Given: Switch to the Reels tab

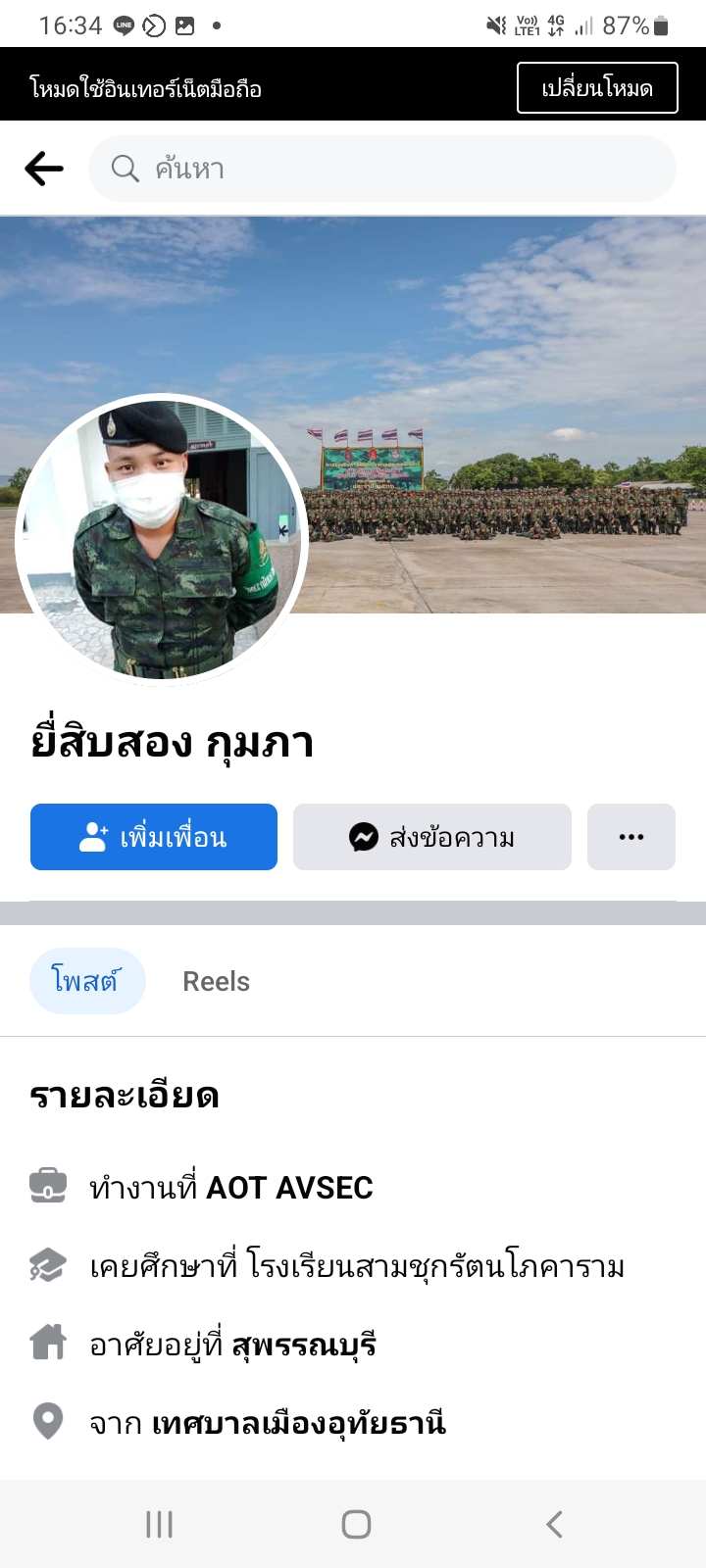Looking at the screenshot, I should coord(216,981).
